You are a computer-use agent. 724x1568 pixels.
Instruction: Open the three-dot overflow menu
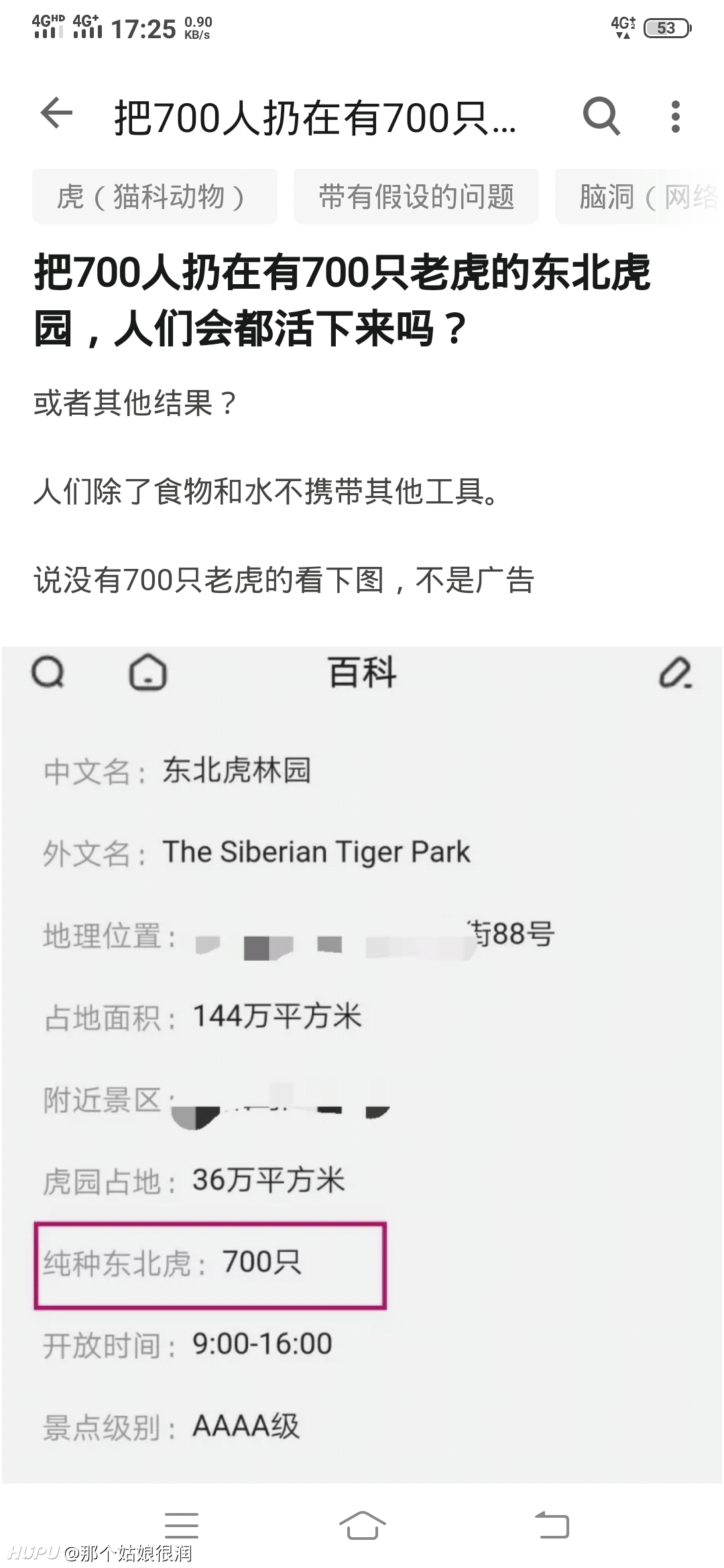click(x=675, y=117)
